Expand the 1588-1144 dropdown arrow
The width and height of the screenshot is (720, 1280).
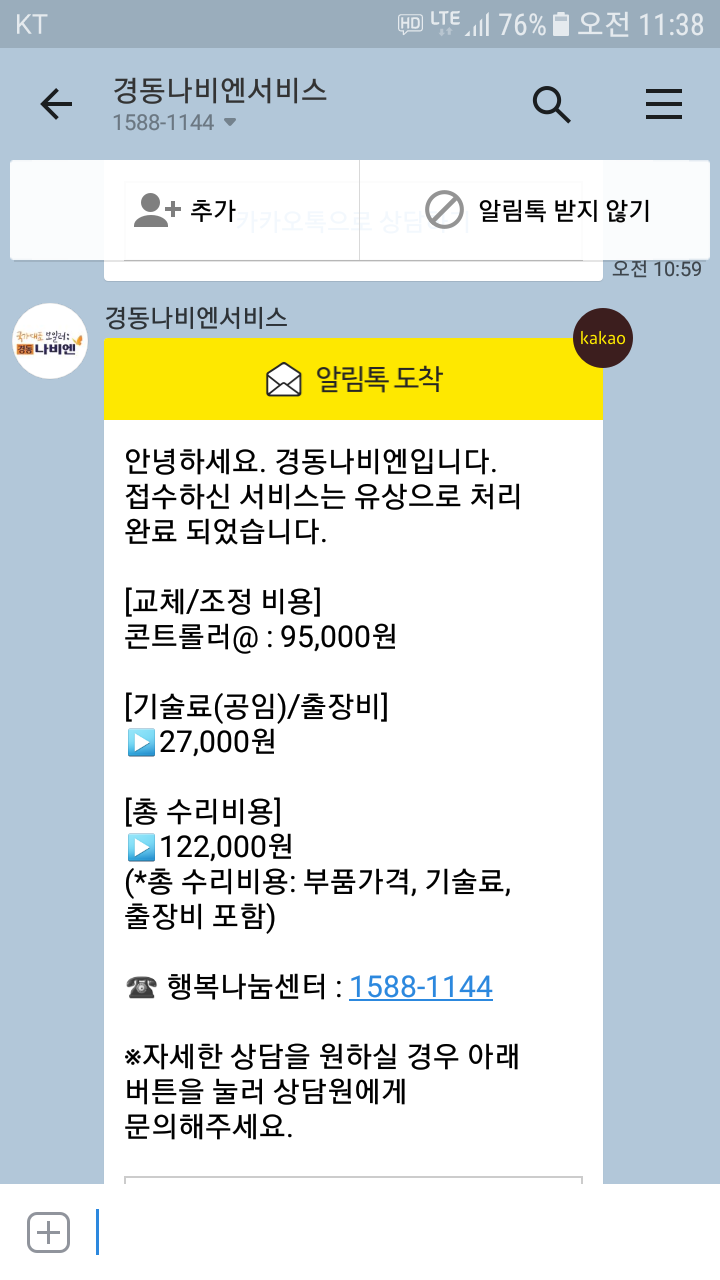click(230, 123)
